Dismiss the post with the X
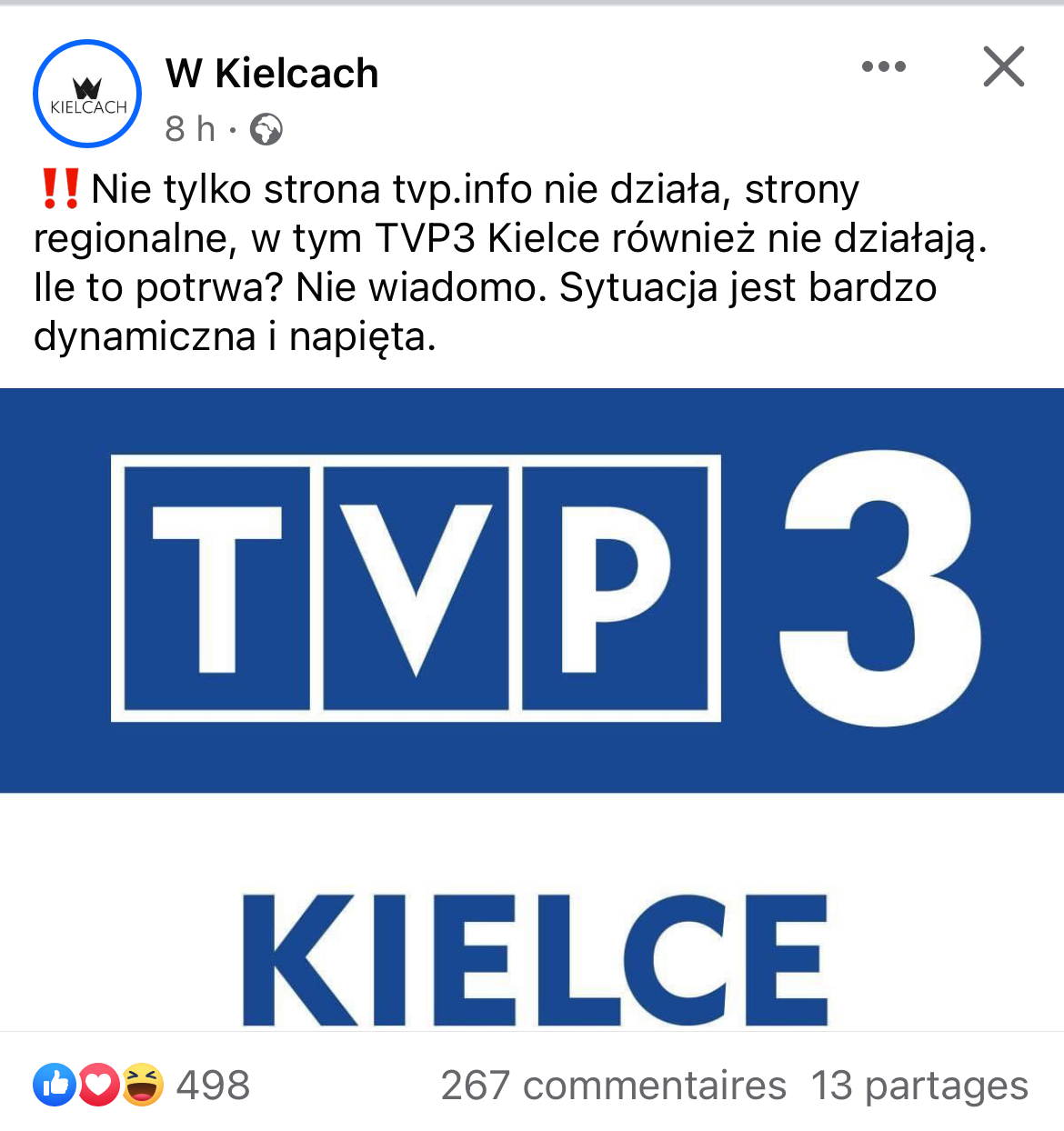The width and height of the screenshot is (1064, 1131). (x=1003, y=67)
